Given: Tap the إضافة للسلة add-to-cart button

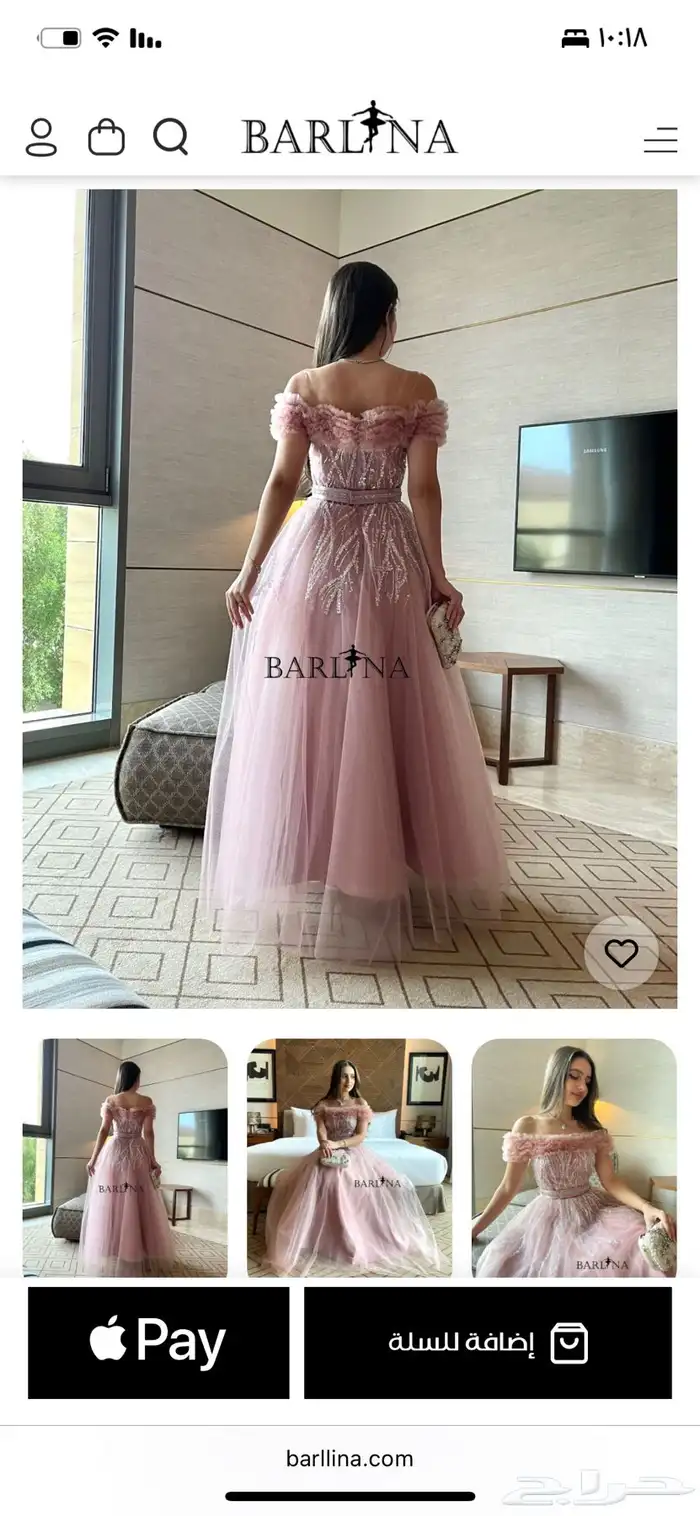Looking at the screenshot, I should pyautogui.click(x=488, y=1342).
